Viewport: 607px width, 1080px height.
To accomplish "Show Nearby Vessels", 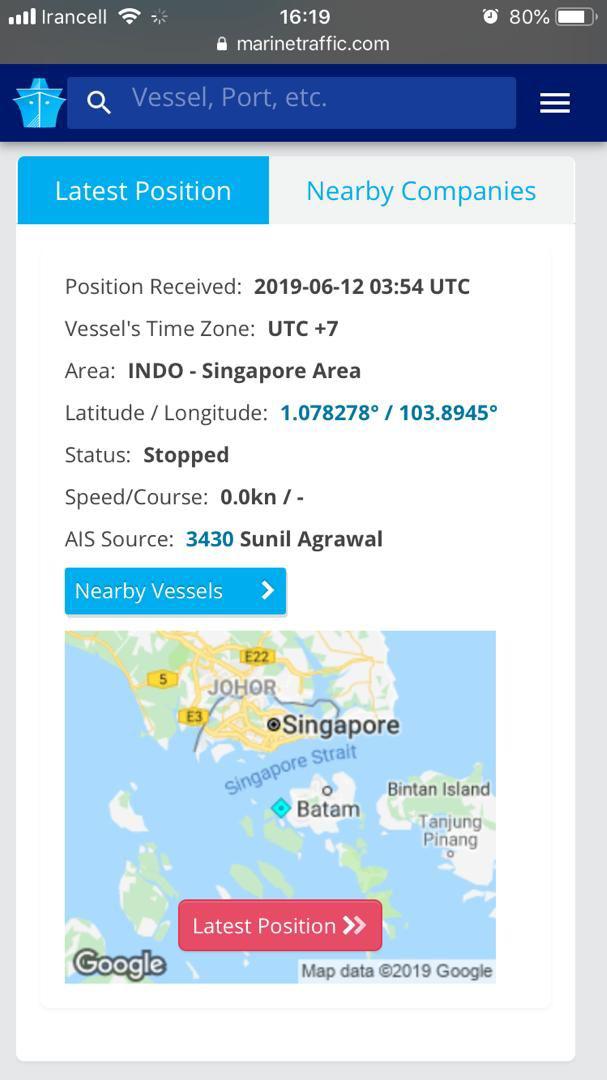I will point(175,591).
